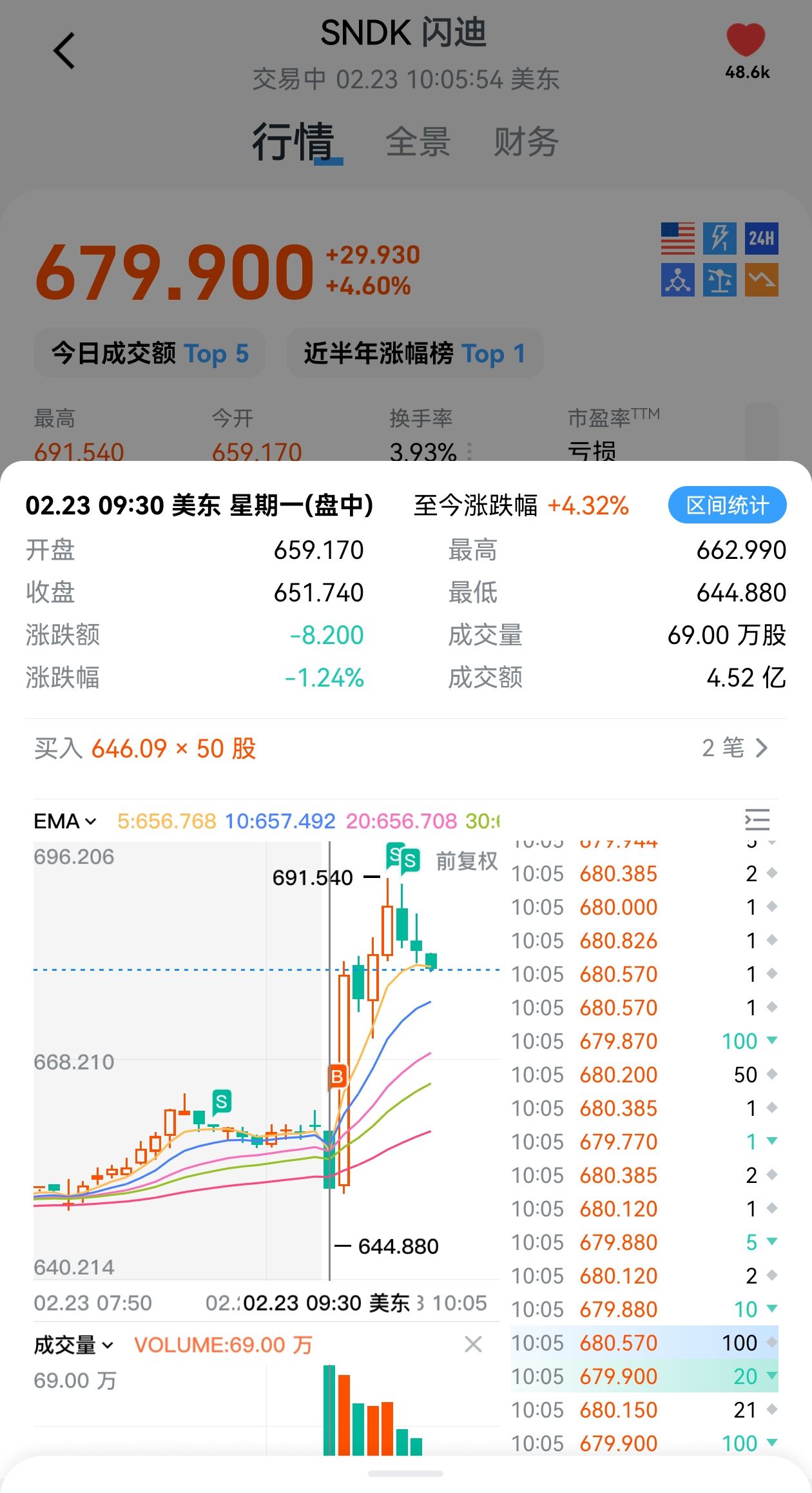Open 今日成交额 Top 5 ranking chip
The height and width of the screenshot is (1493, 812).
[x=150, y=353]
